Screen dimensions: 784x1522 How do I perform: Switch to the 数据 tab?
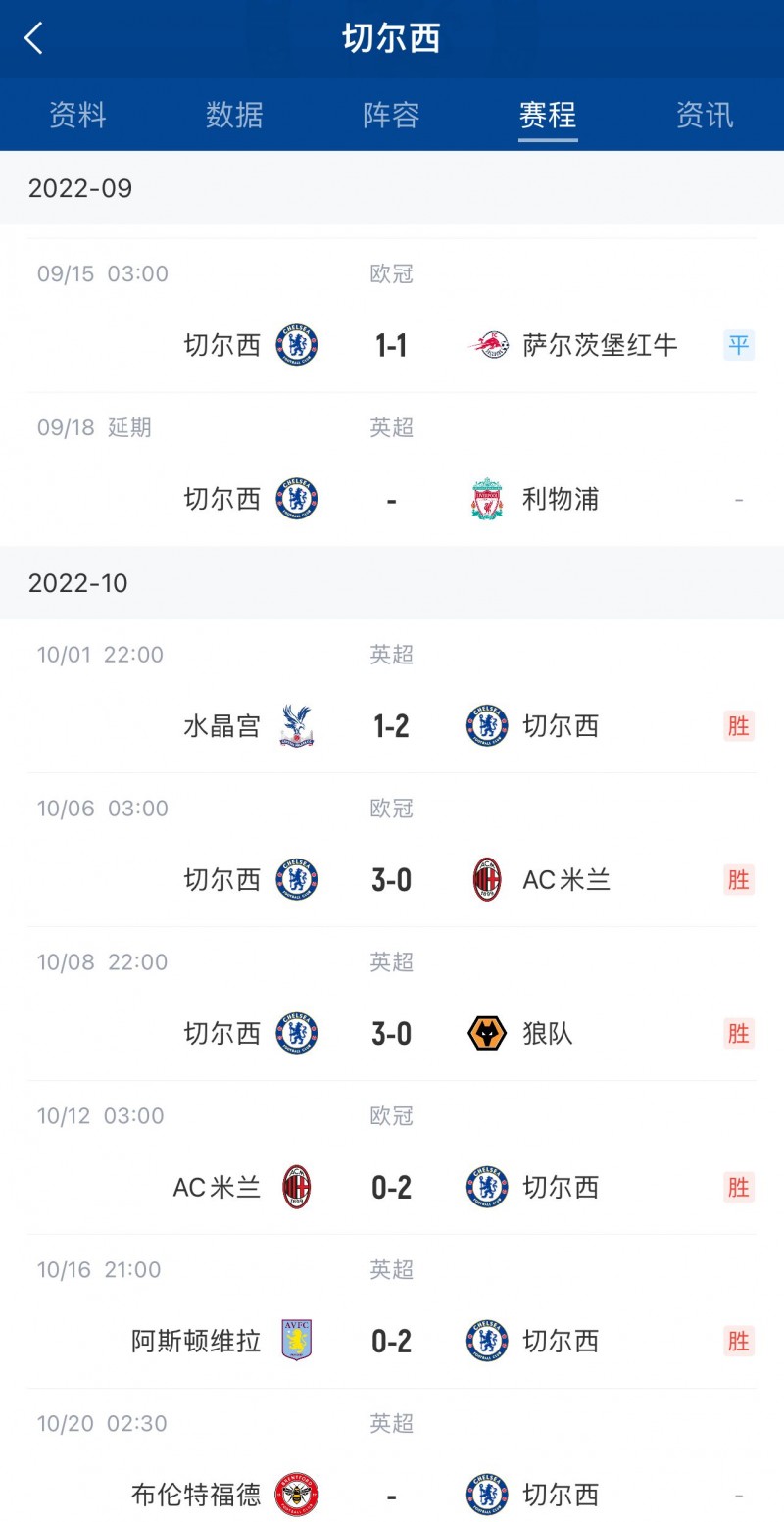(234, 115)
